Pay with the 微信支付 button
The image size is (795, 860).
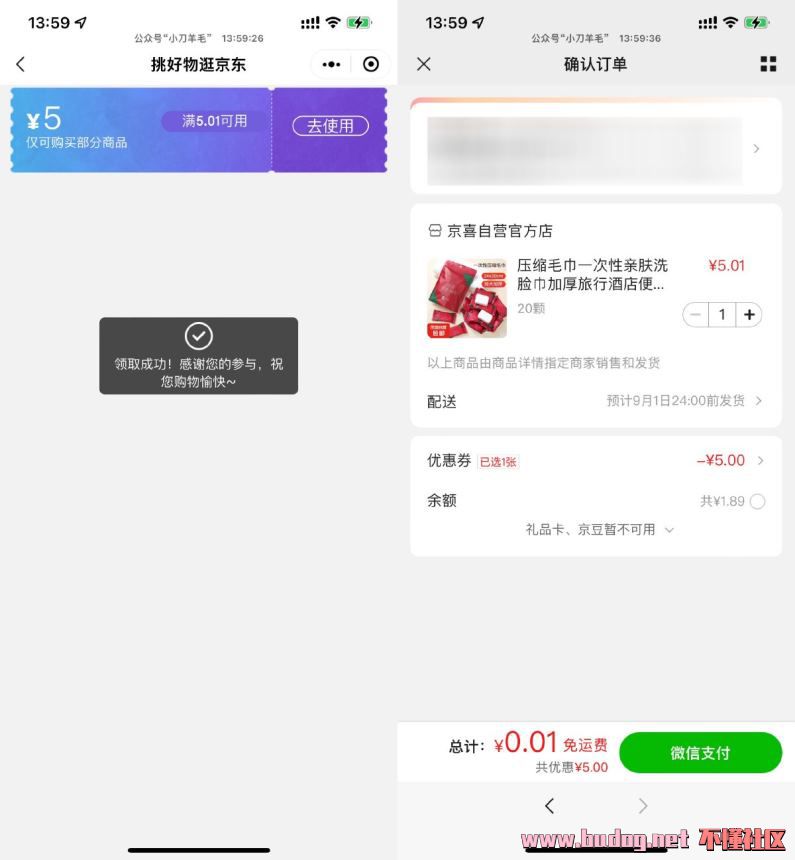[700, 753]
